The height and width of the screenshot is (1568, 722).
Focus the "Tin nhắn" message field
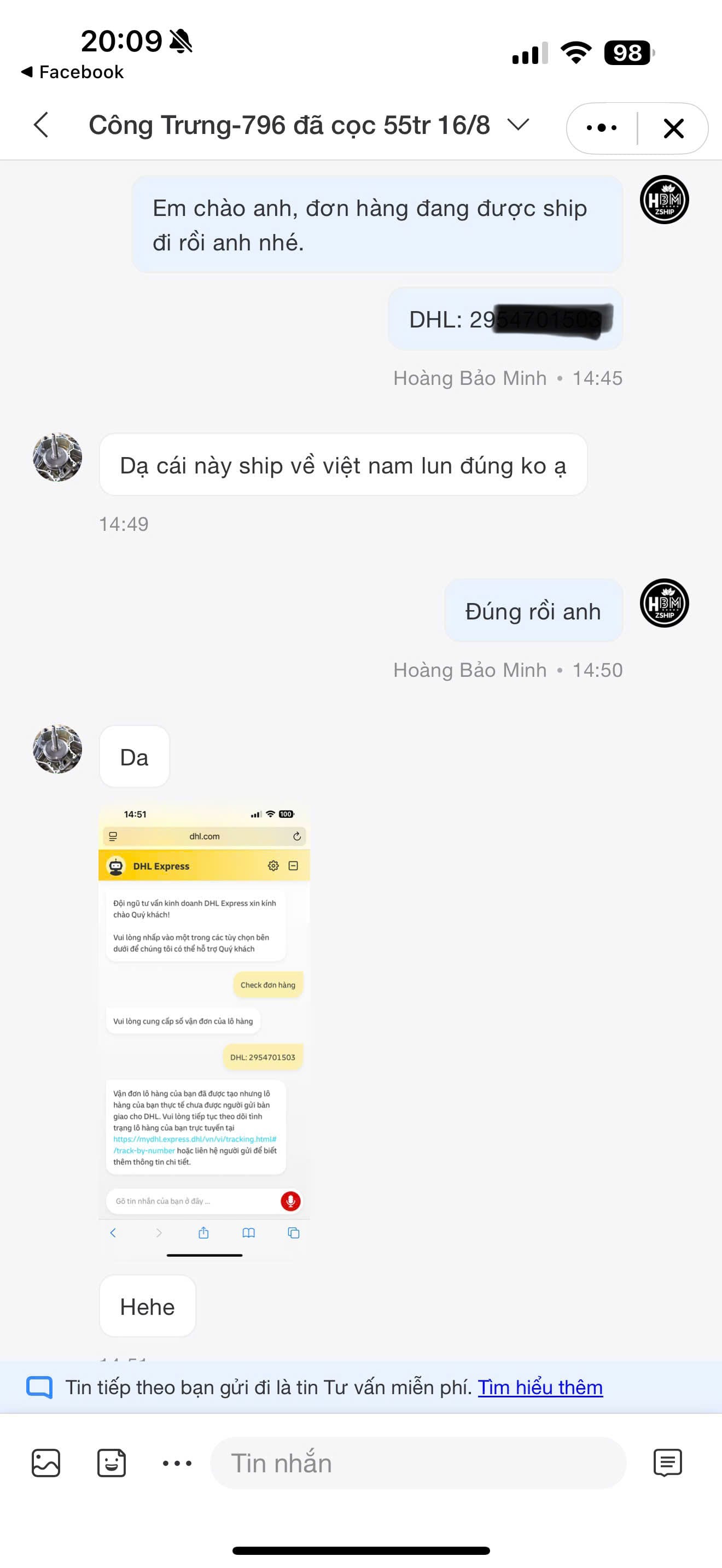point(418,1462)
